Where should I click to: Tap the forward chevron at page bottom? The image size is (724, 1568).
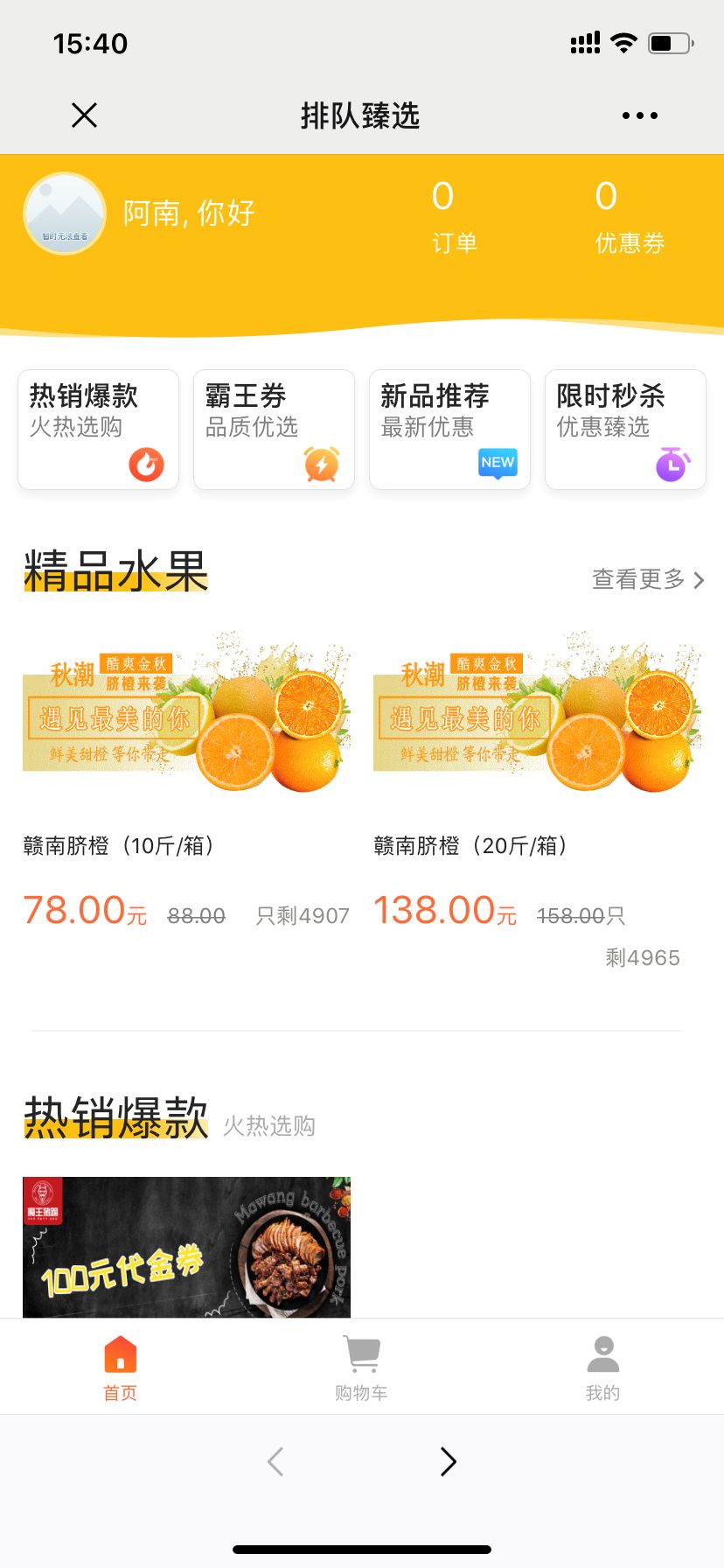pos(449,1460)
